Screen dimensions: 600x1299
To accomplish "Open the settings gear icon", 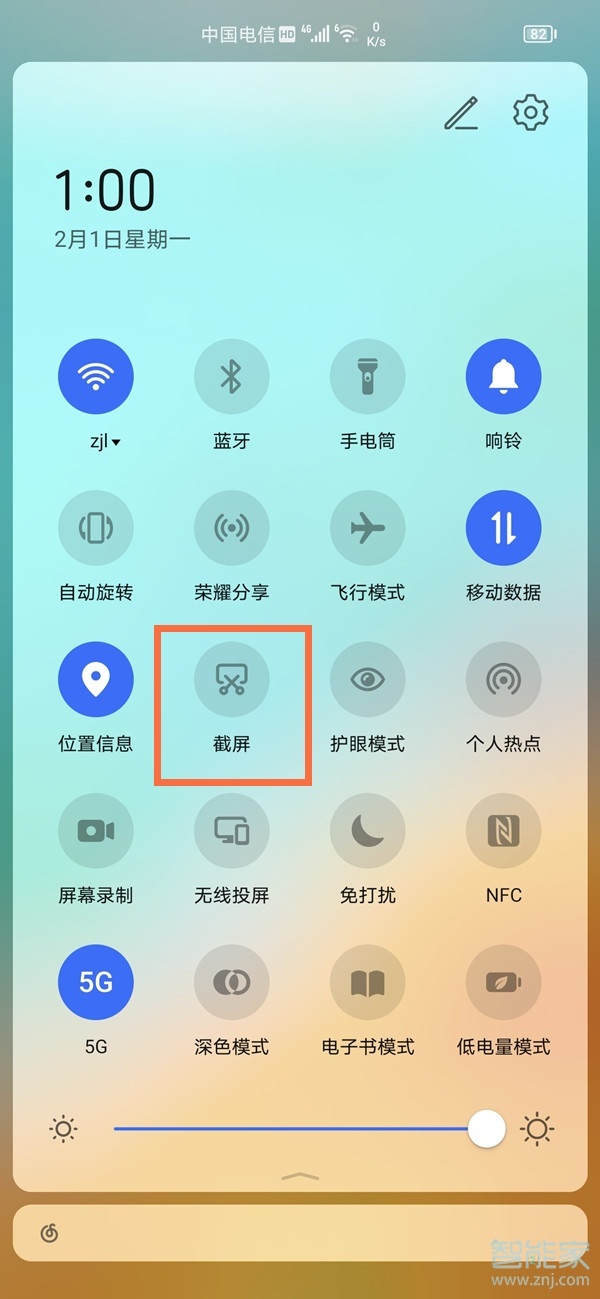I will (531, 113).
